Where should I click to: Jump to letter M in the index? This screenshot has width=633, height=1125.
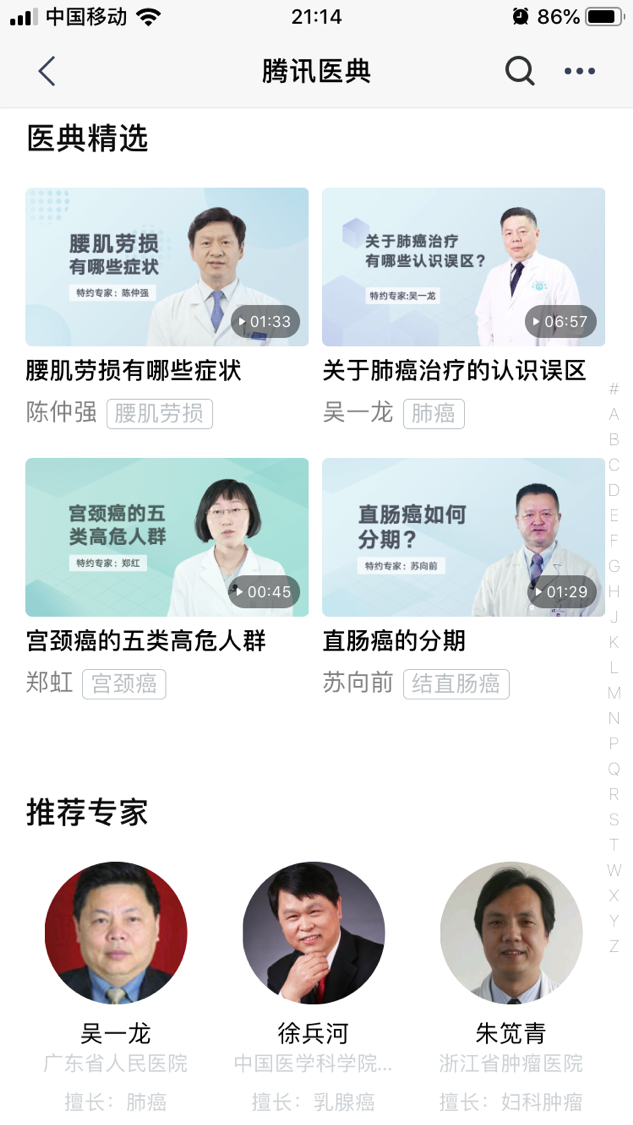[x=614, y=692]
